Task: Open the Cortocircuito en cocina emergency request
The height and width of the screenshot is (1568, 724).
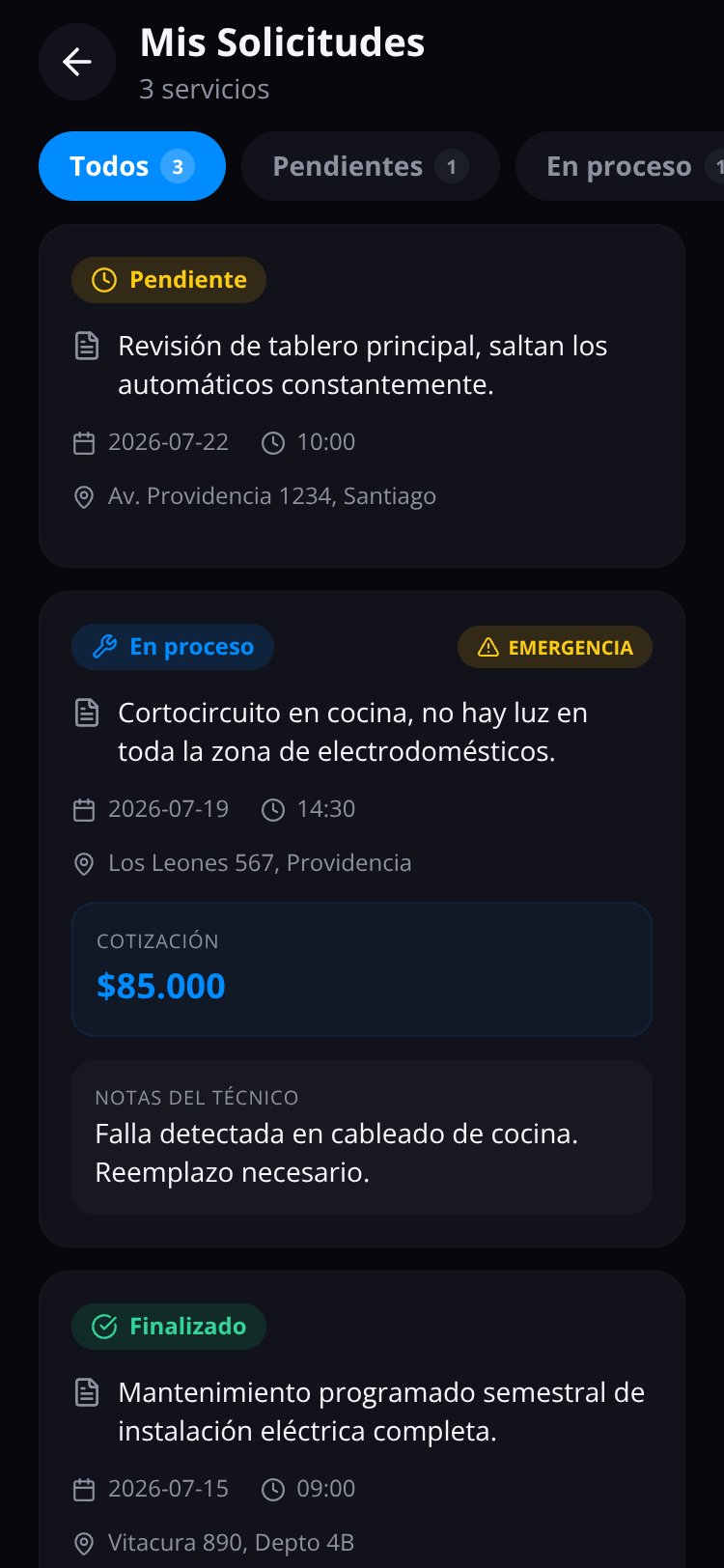Action: [362, 919]
